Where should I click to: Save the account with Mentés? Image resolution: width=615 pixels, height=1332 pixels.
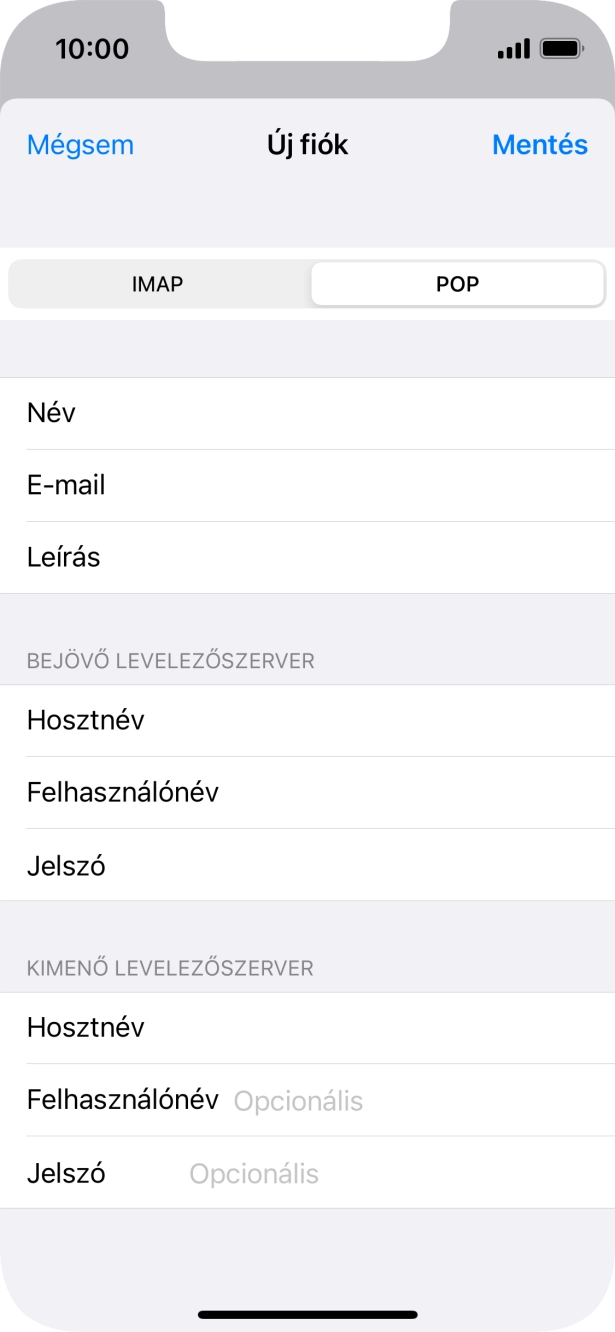point(539,145)
